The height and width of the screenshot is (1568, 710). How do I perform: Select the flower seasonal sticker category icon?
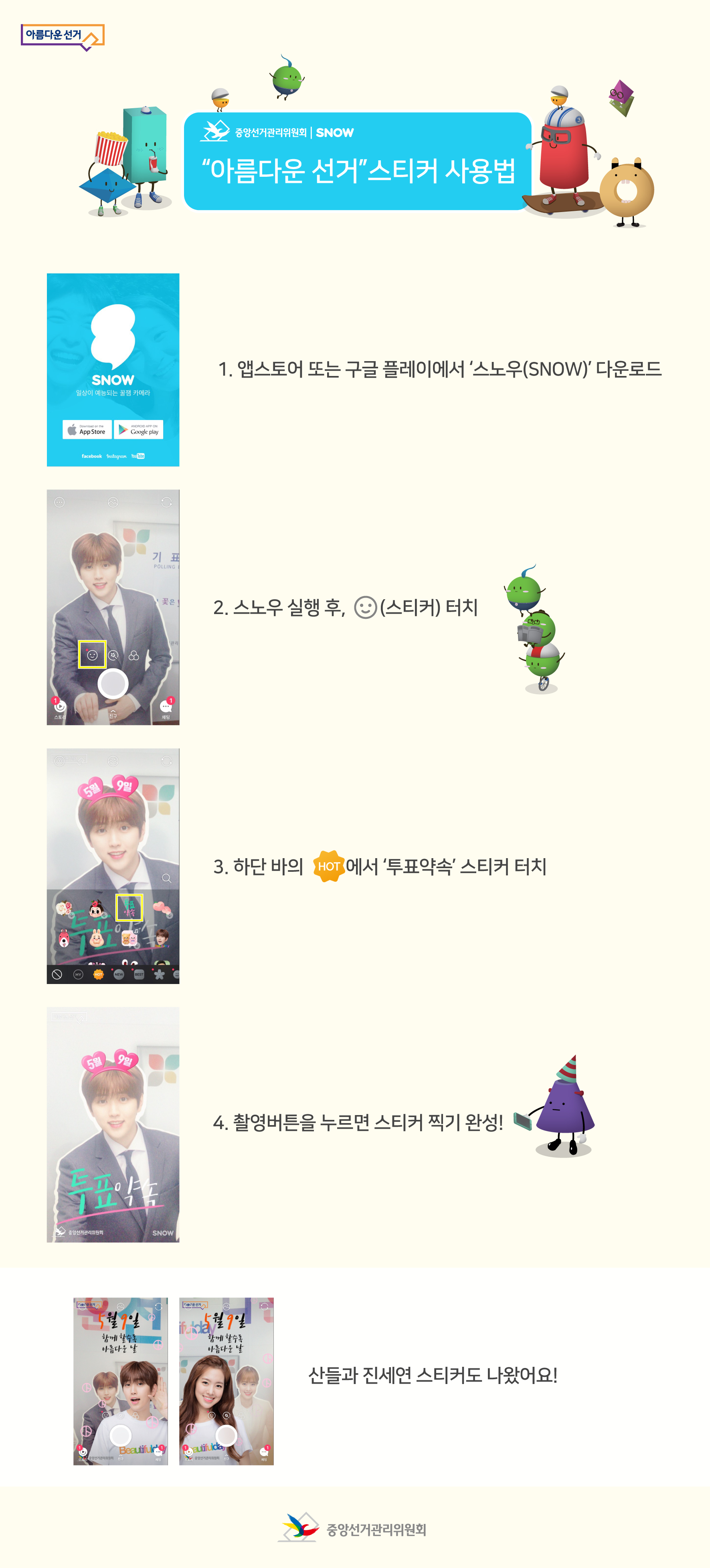159,974
